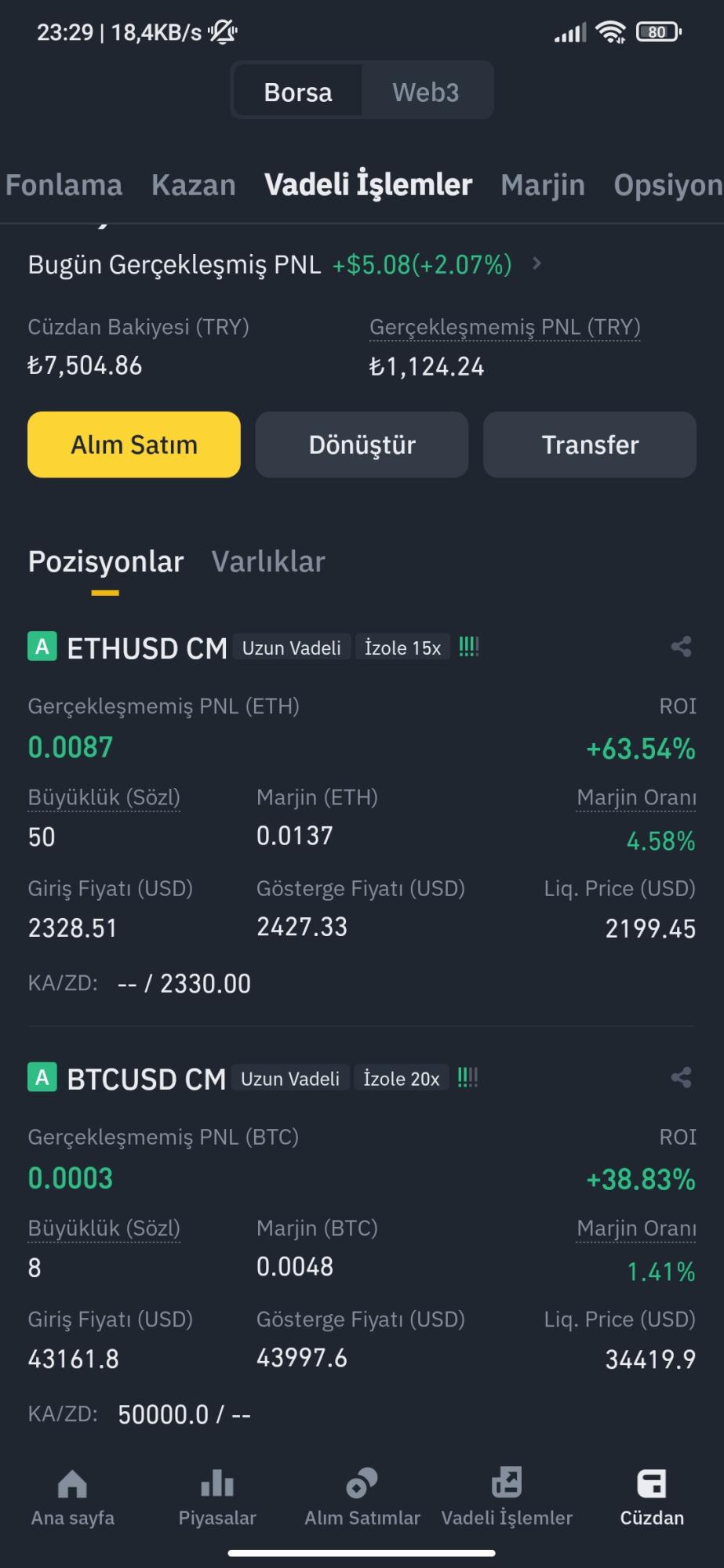Tap the signal strength bars next to İzole 15x

tap(468, 647)
